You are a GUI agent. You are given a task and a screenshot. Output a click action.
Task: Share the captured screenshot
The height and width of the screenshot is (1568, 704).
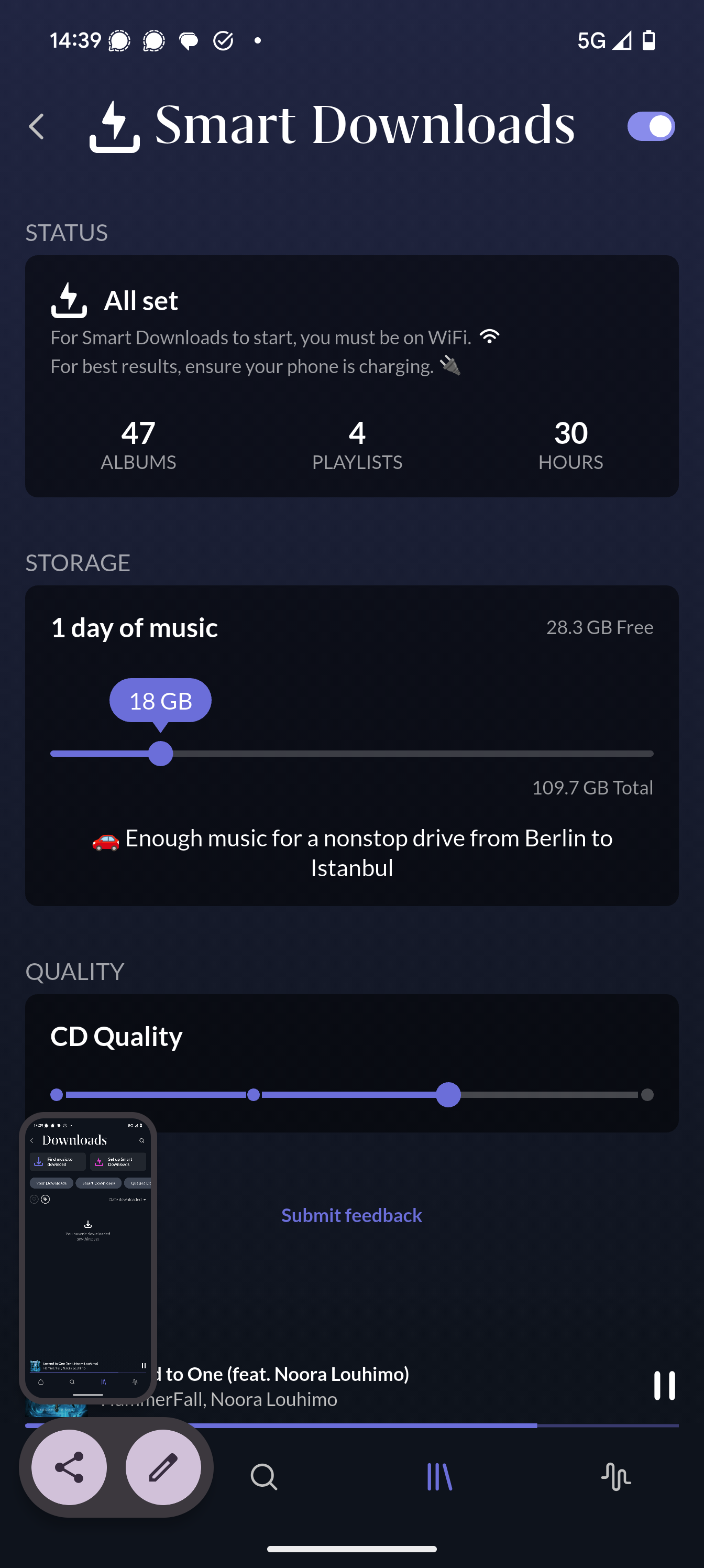(69, 1467)
